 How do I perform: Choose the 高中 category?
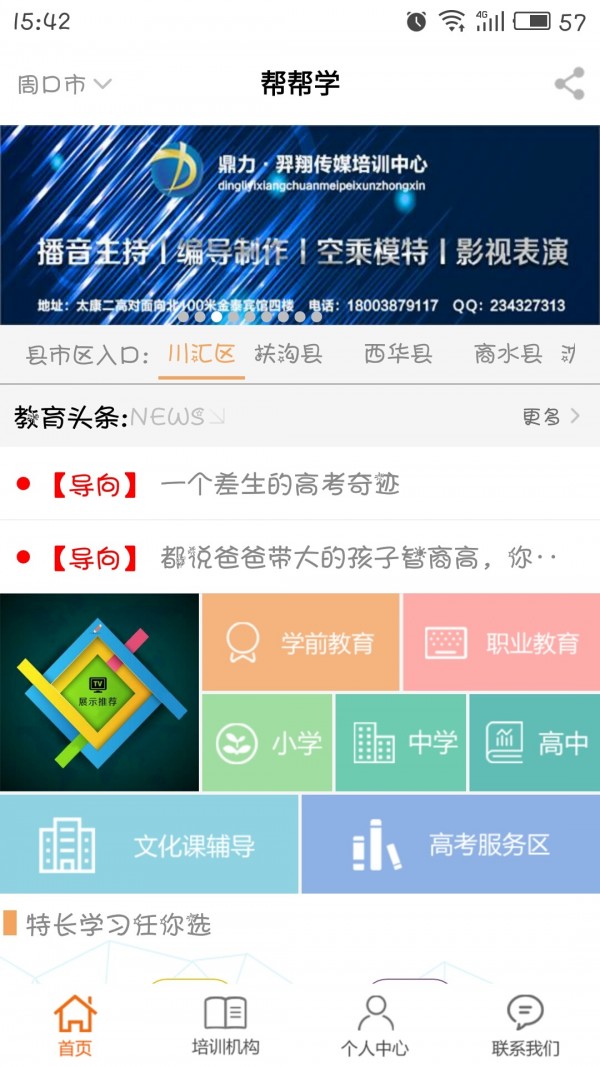click(534, 743)
